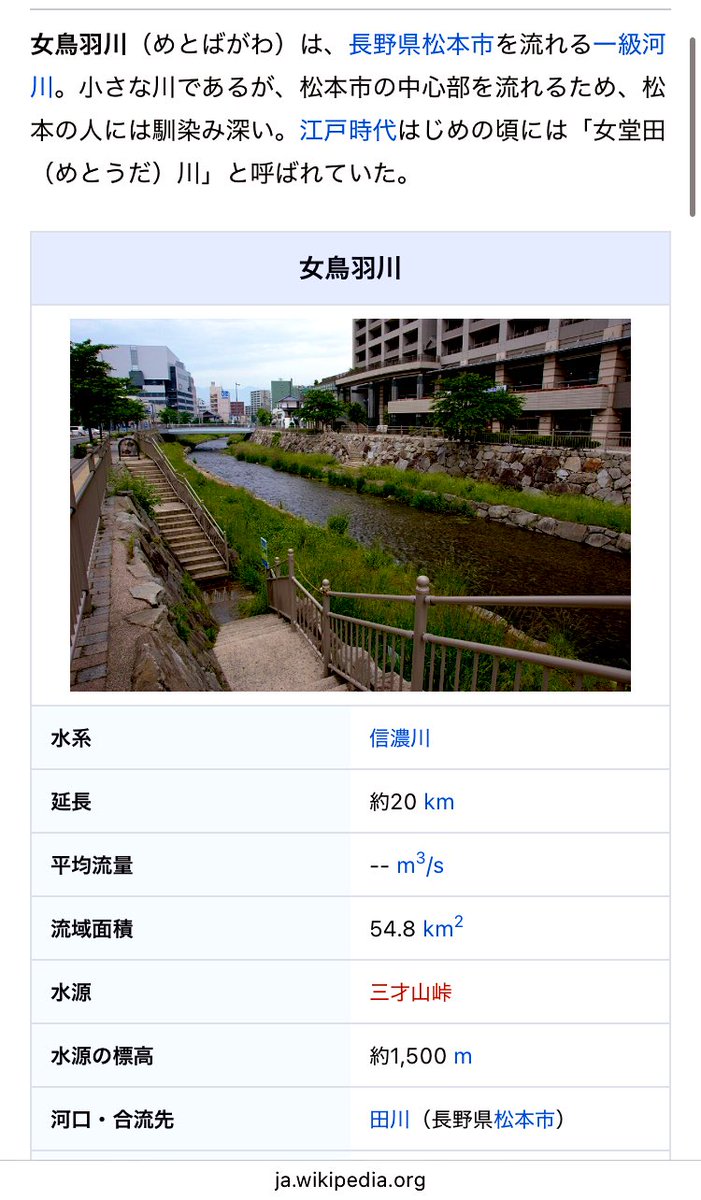
Task: Open the 長野県 link in the intro
Action: [x=384, y=44]
